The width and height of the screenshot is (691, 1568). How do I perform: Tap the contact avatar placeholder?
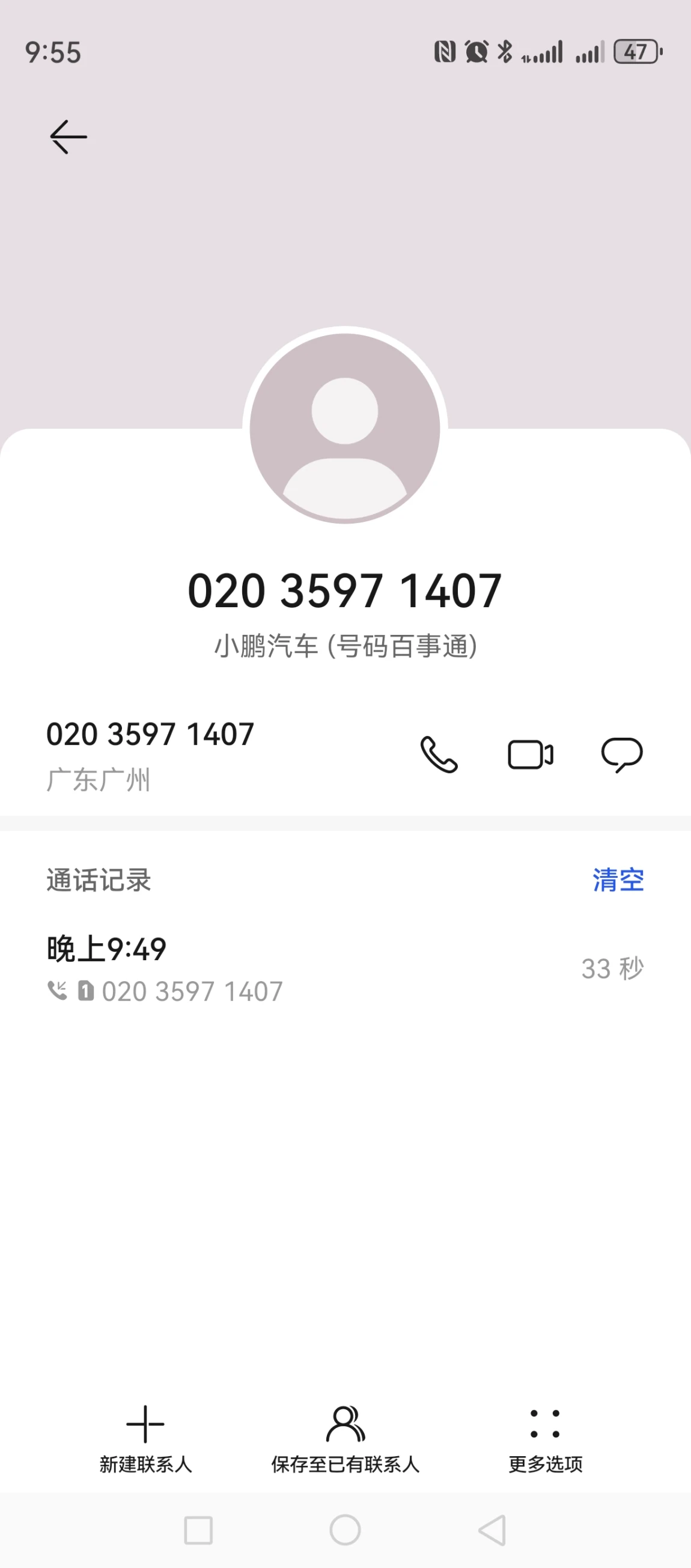345,428
